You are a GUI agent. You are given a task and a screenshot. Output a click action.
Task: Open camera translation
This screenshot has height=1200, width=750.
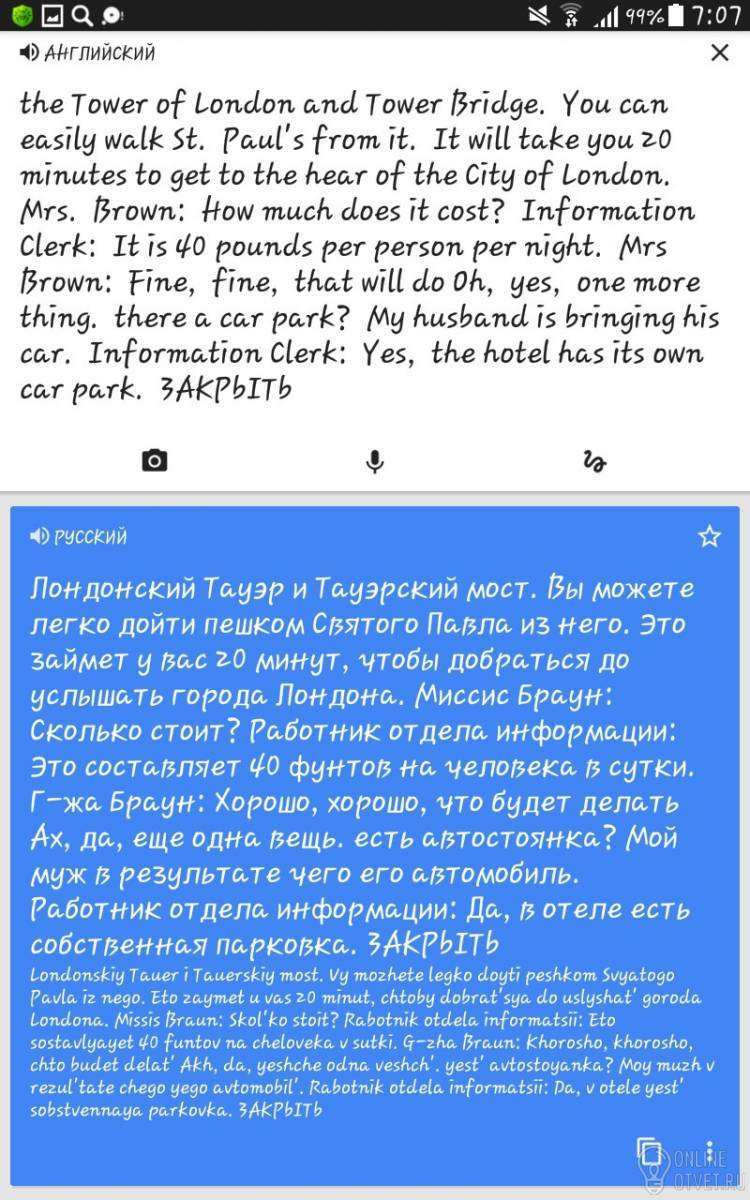click(154, 460)
